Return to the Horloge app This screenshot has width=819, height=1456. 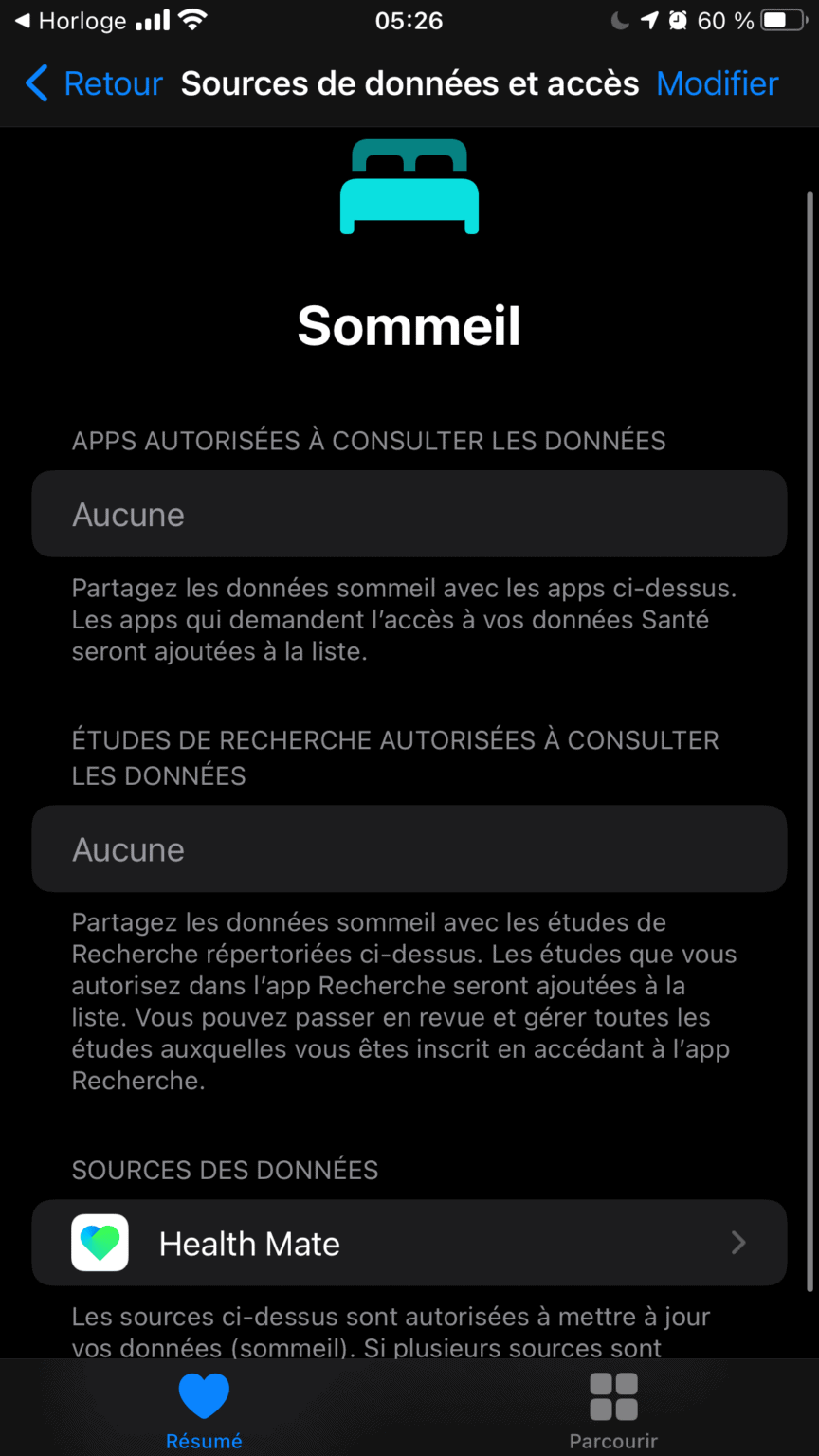pyautogui.click(x=71, y=21)
